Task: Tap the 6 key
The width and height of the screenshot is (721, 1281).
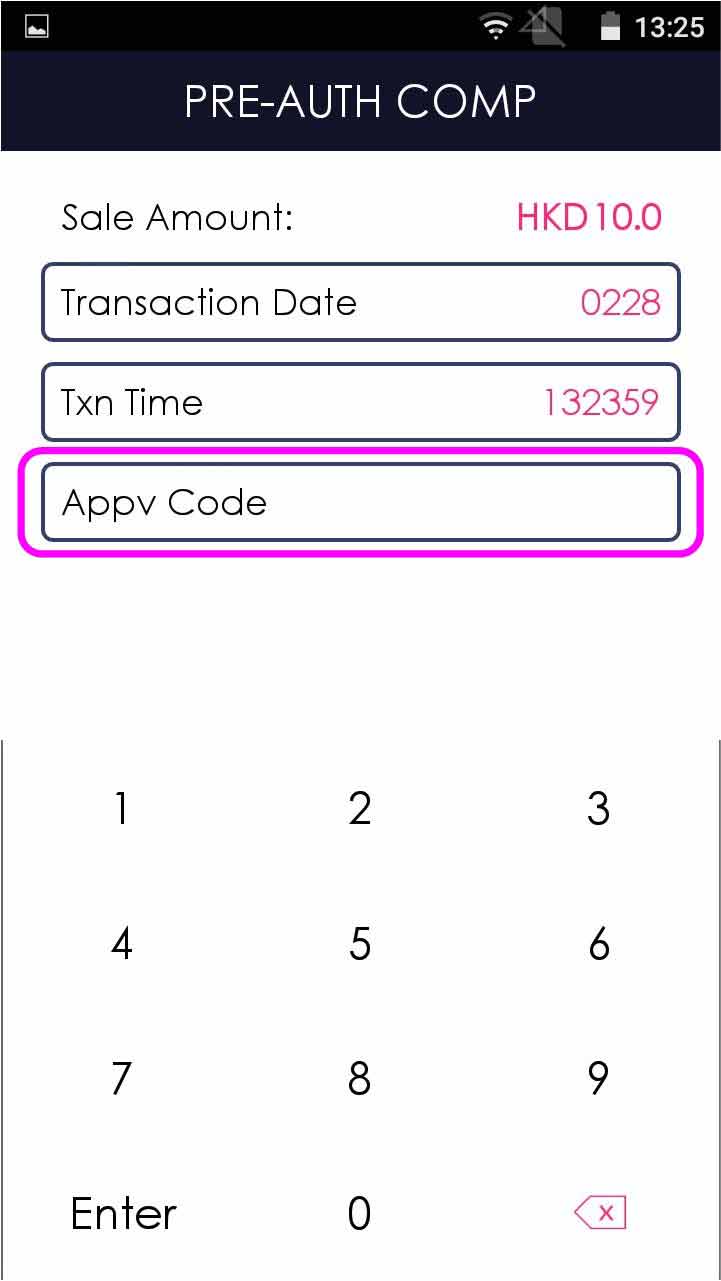Action: point(598,943)
